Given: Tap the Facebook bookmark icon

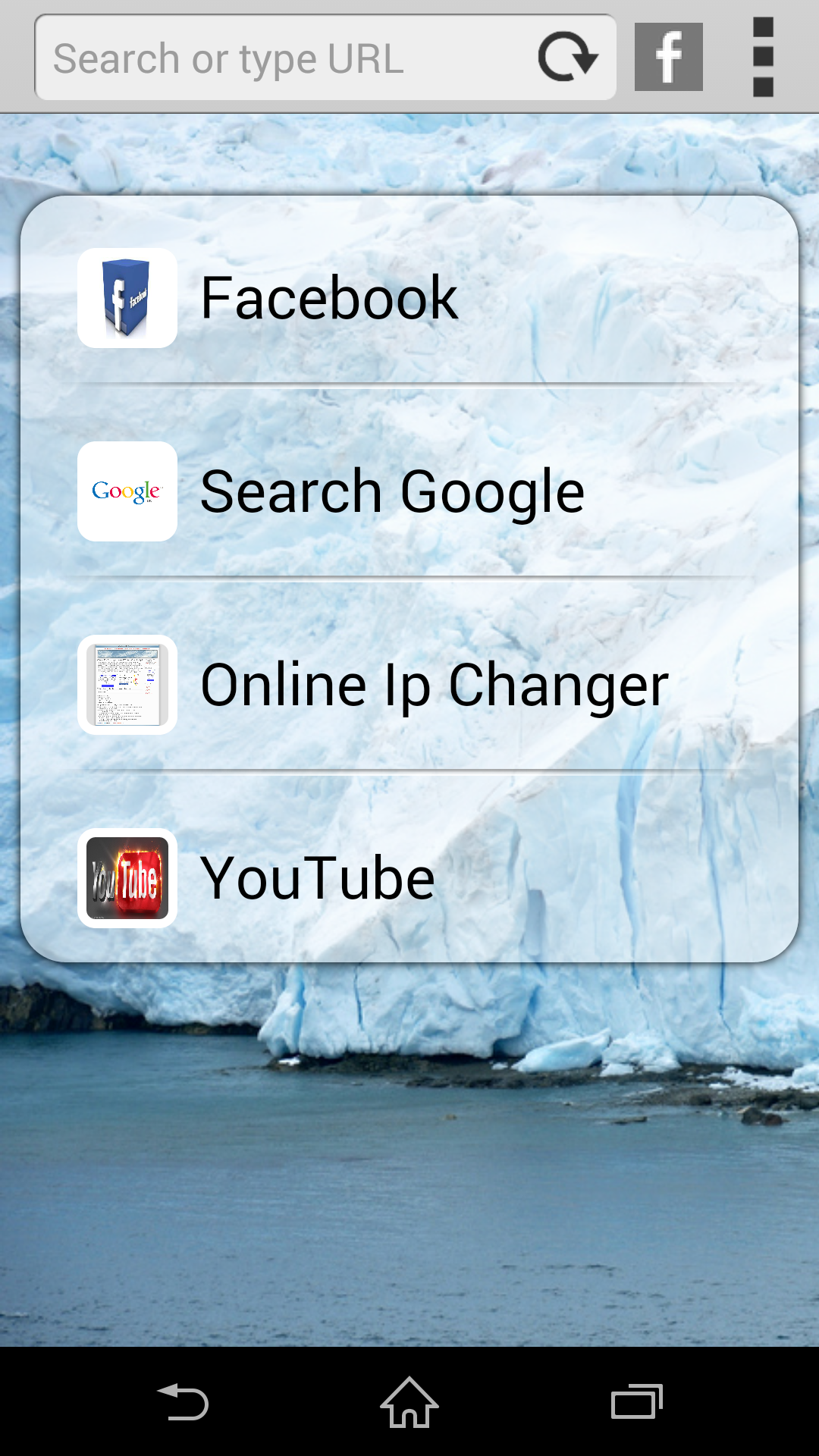Looking at the screenshot, I should coord(127,299).
